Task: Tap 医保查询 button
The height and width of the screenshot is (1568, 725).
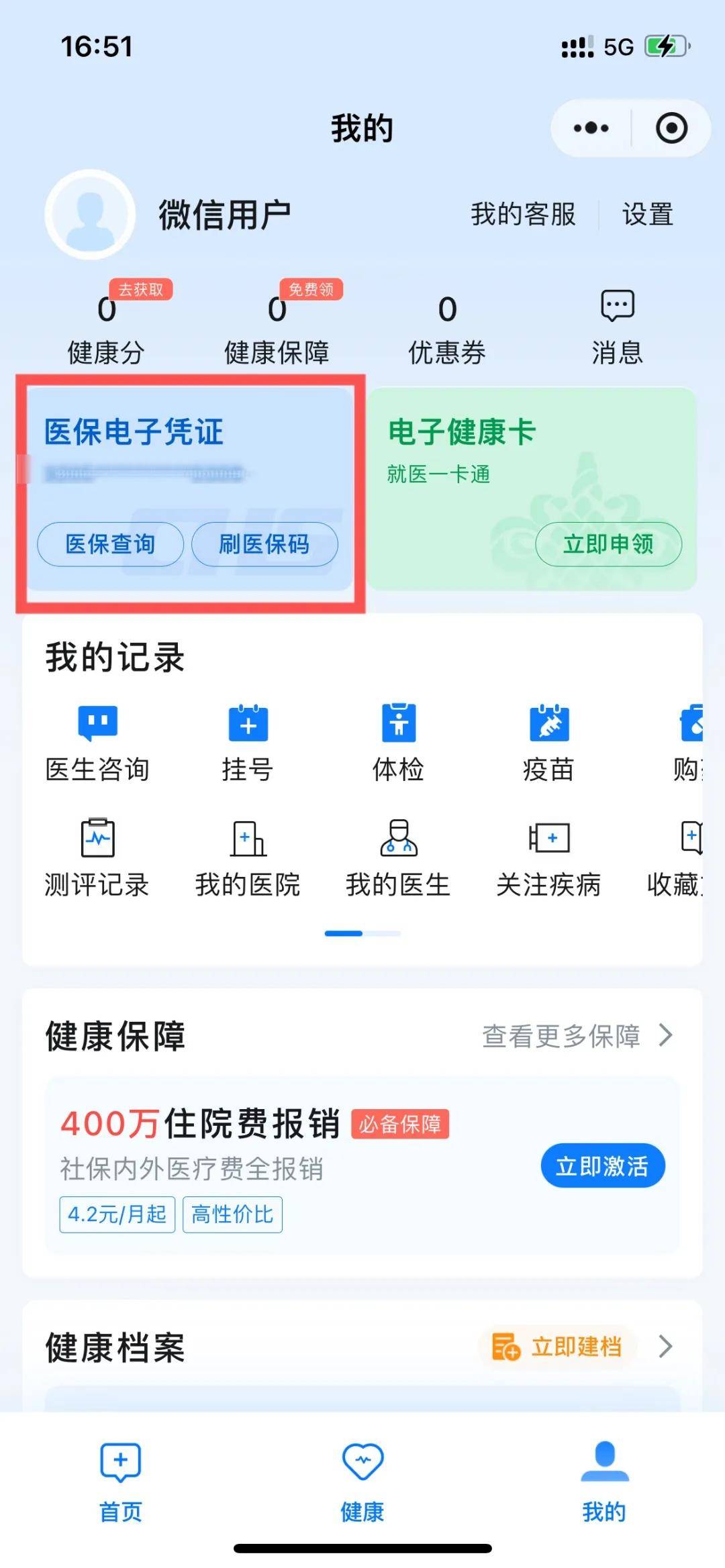Action: point(110,544)
